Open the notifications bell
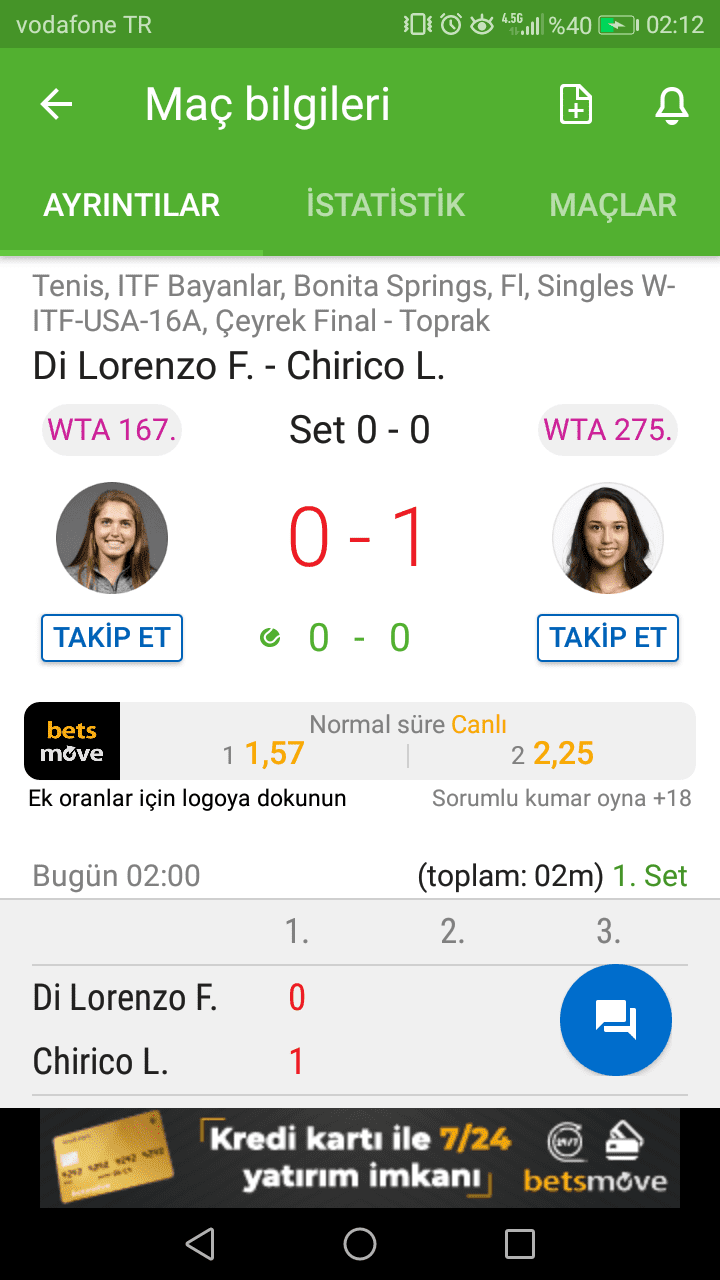 coord(672,105)
